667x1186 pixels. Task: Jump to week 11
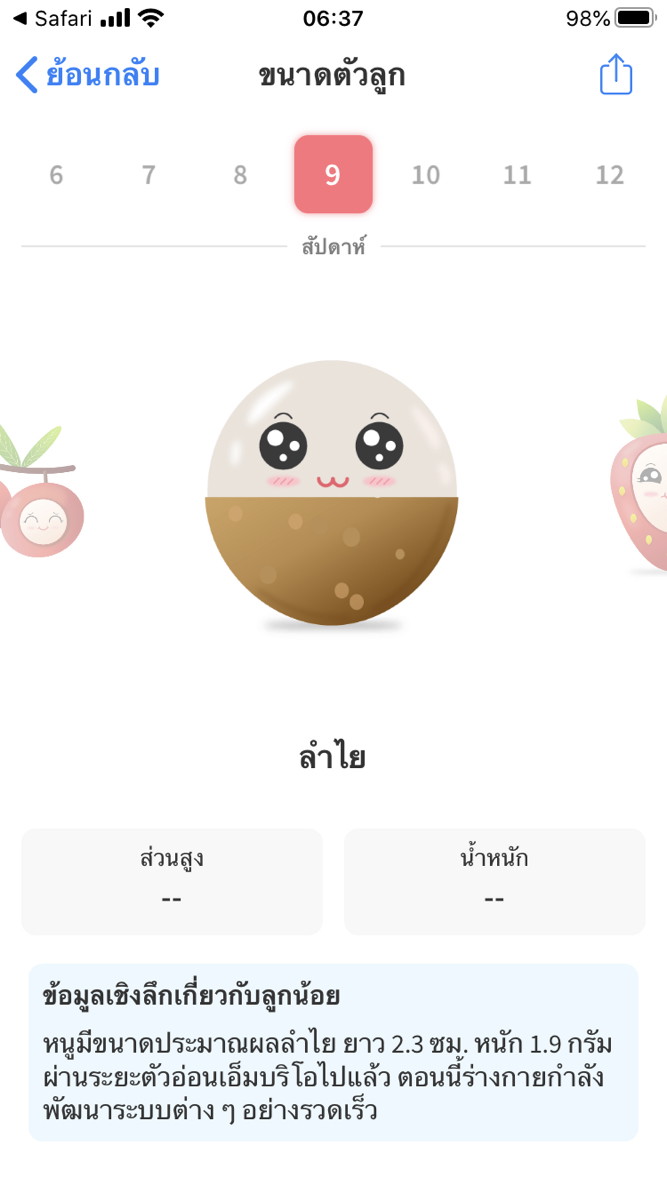[x=517, y=175]
